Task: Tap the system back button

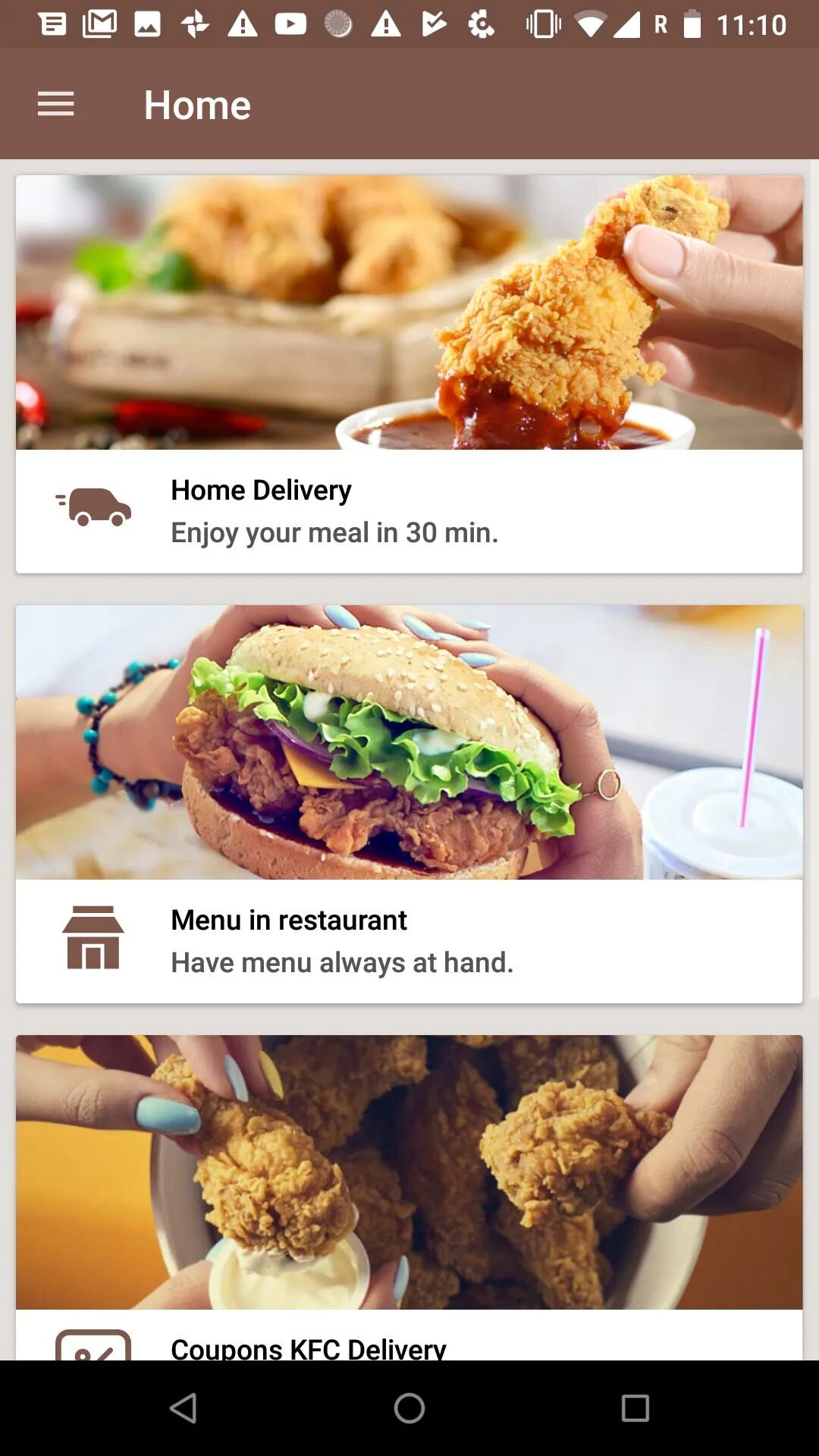Action: [x=184, y=1408]
